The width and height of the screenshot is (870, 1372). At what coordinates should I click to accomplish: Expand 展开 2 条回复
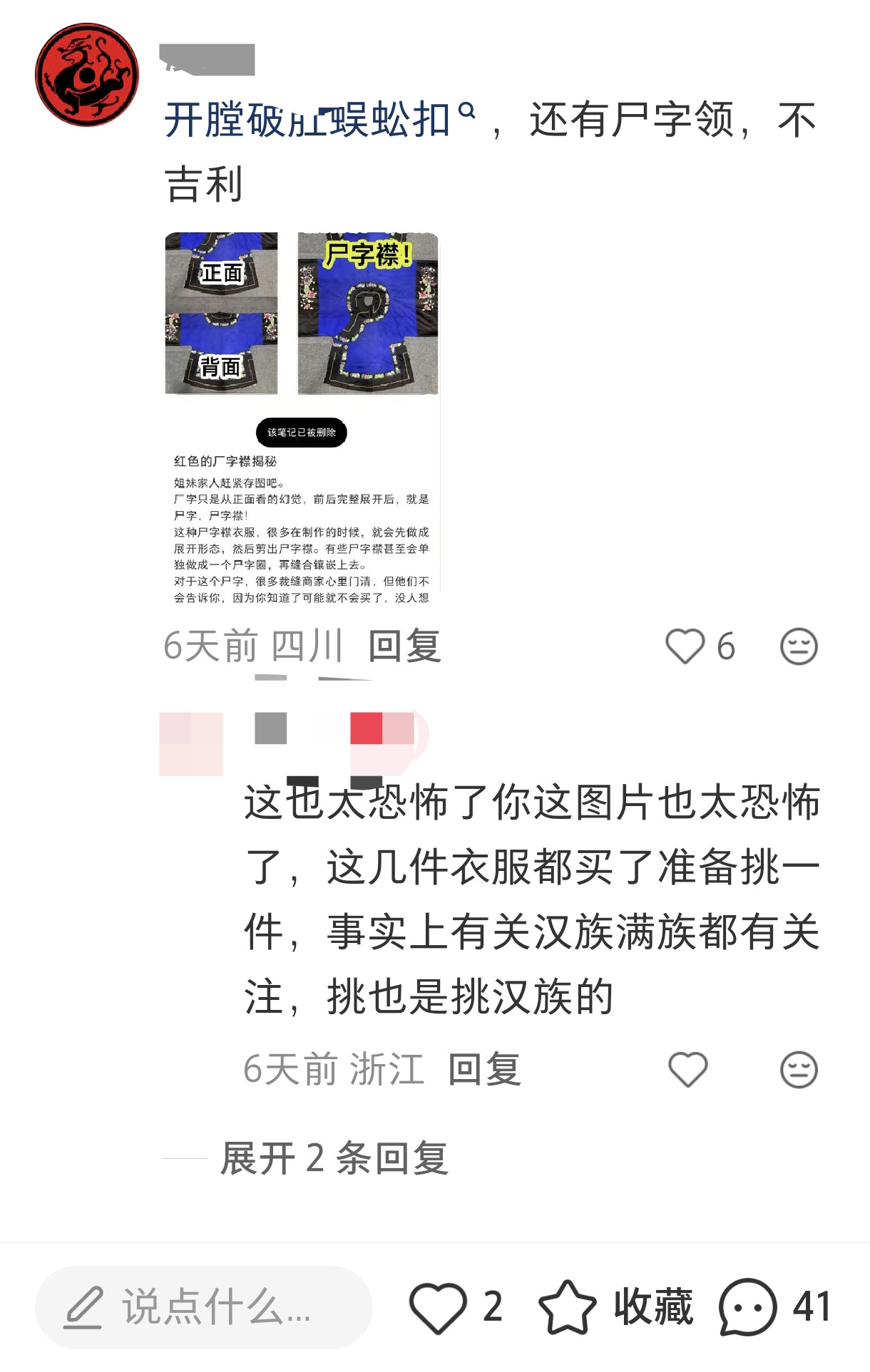(334, 1158)
